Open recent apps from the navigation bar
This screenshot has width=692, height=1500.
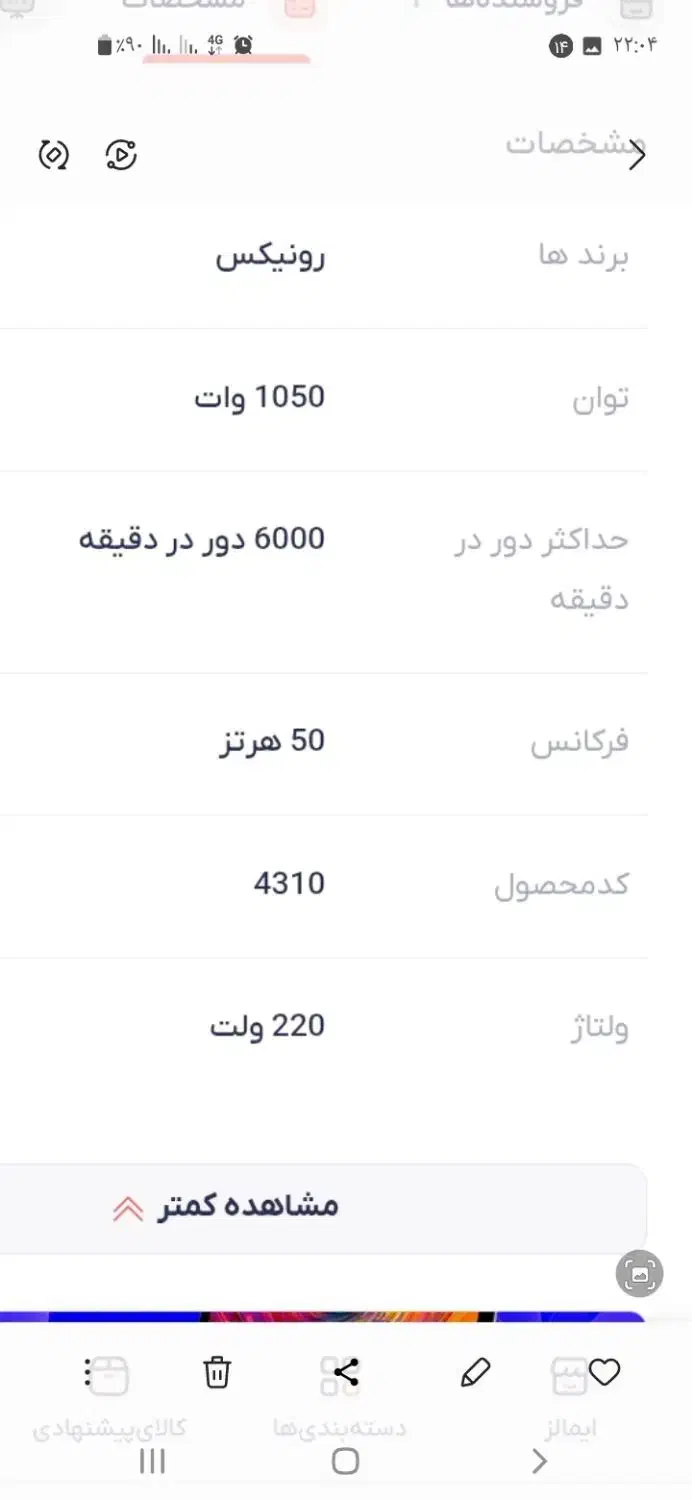[x=152, y=1461]
